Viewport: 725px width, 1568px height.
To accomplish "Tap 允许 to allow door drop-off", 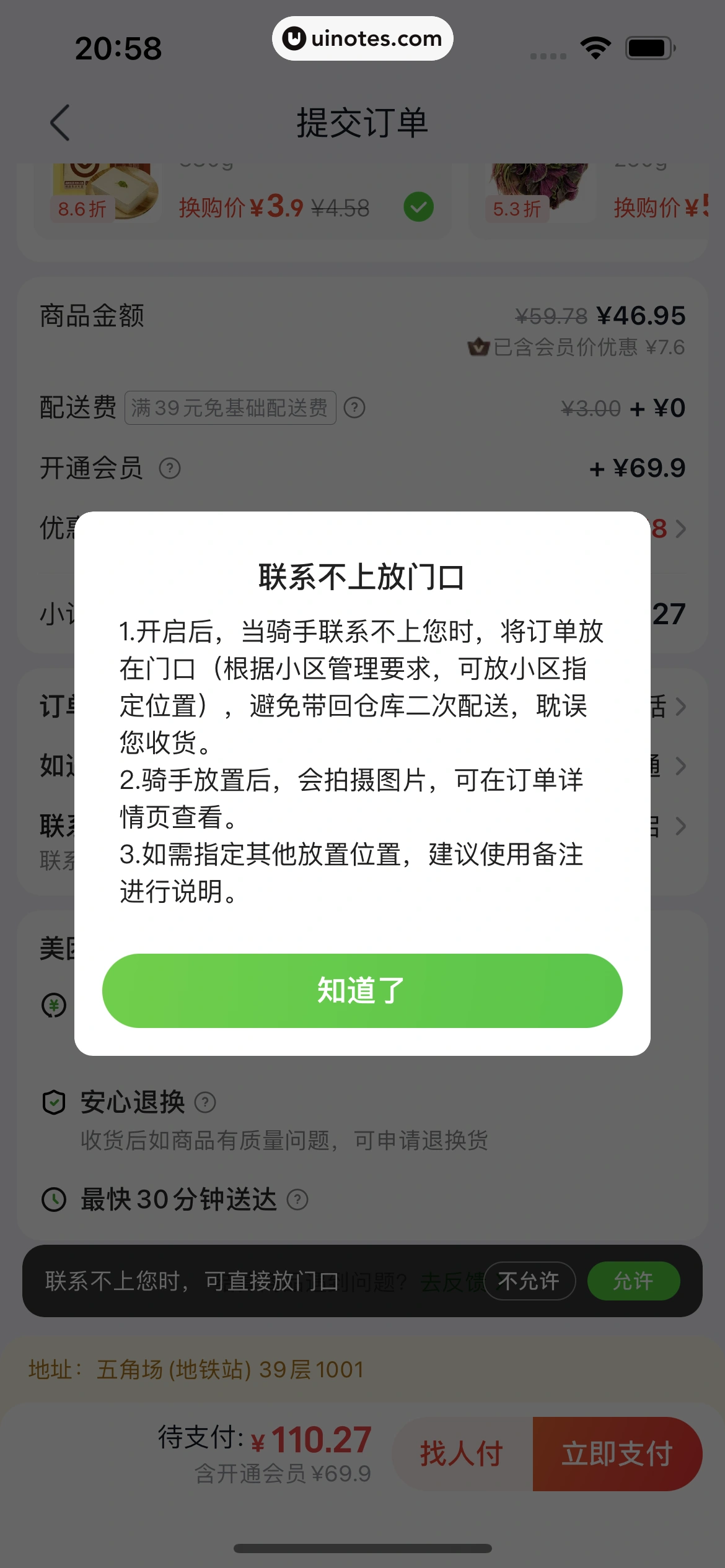I will pos(633,1281).
